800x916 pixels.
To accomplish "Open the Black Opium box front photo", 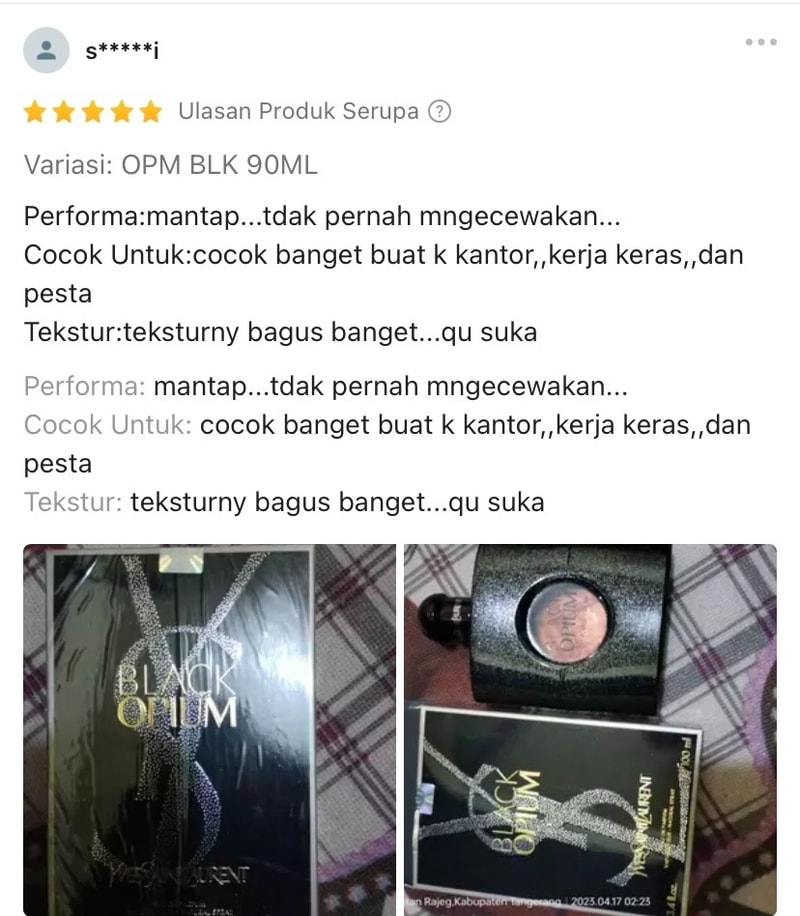I will point(209,728).
